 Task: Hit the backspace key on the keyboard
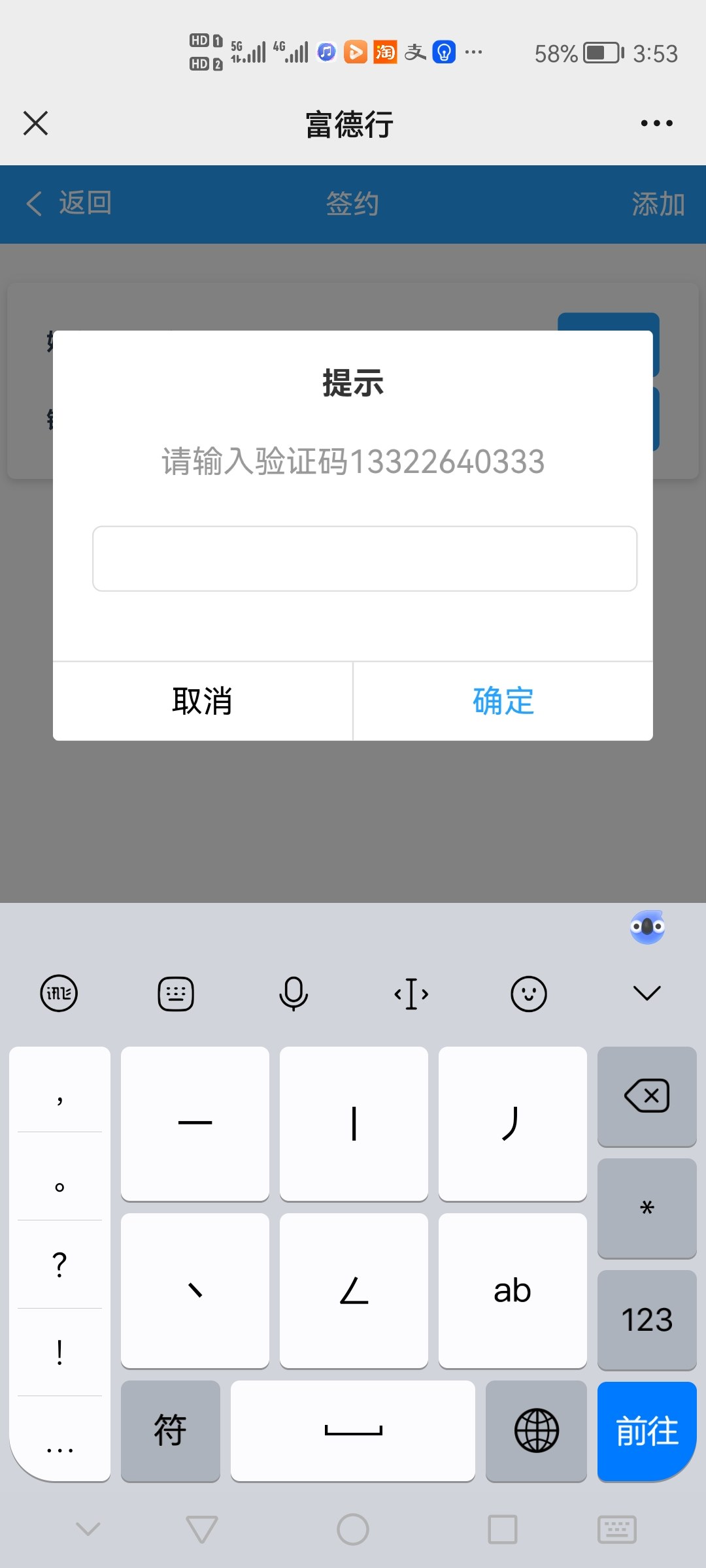click(647, 1096)
